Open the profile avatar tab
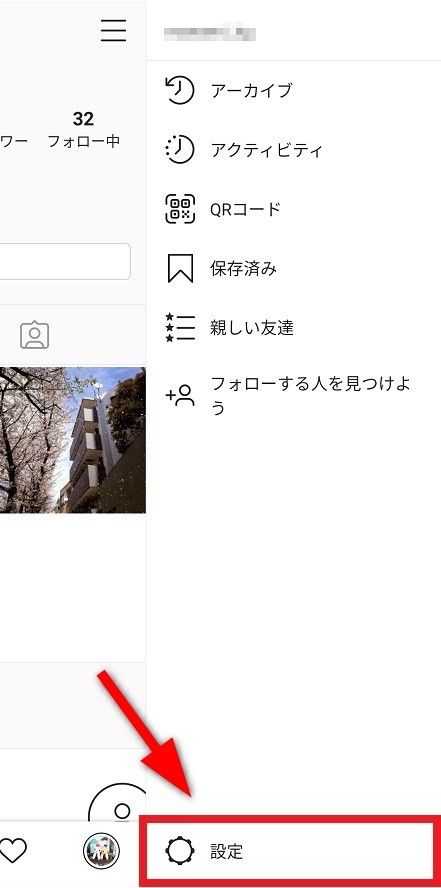 (x=101, y=851)
